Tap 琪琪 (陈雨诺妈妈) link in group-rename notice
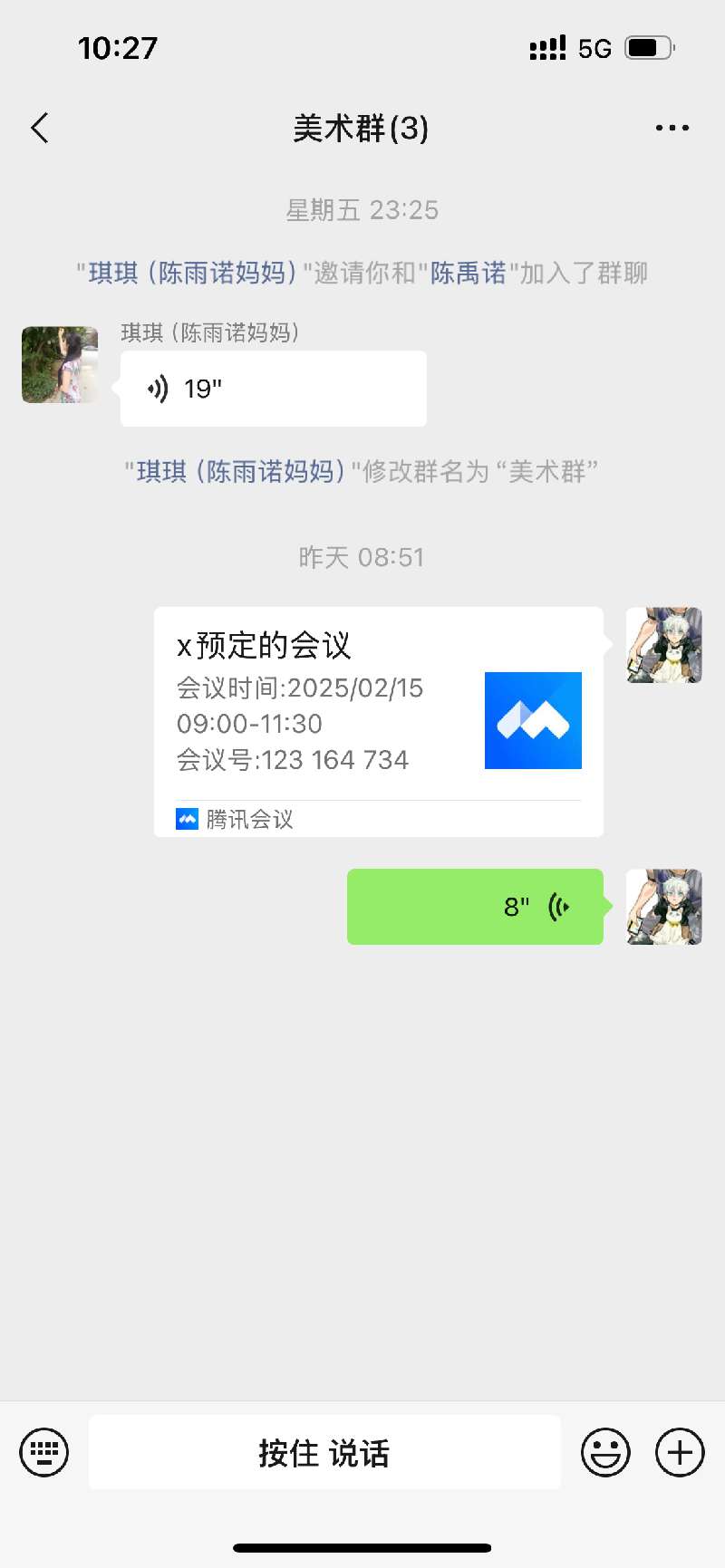725x1568 pixels. click(240, 471)
